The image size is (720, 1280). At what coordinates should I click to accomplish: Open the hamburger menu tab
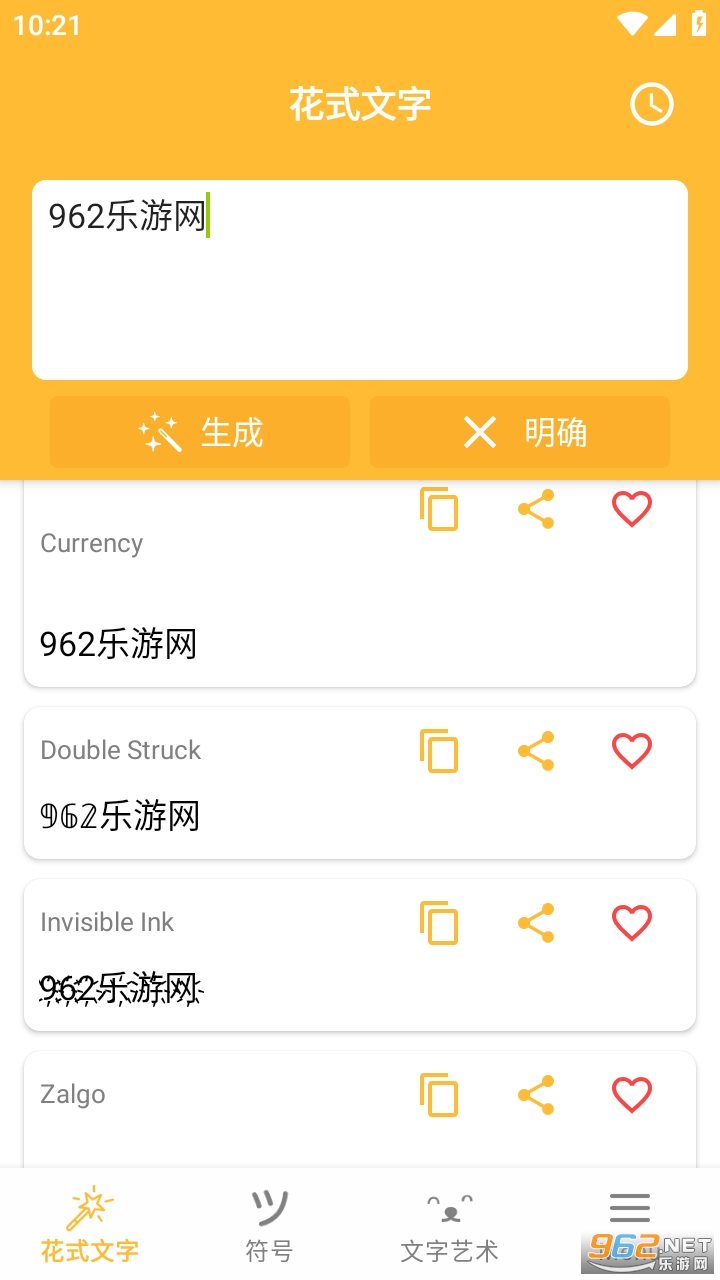click(630, 1210)
